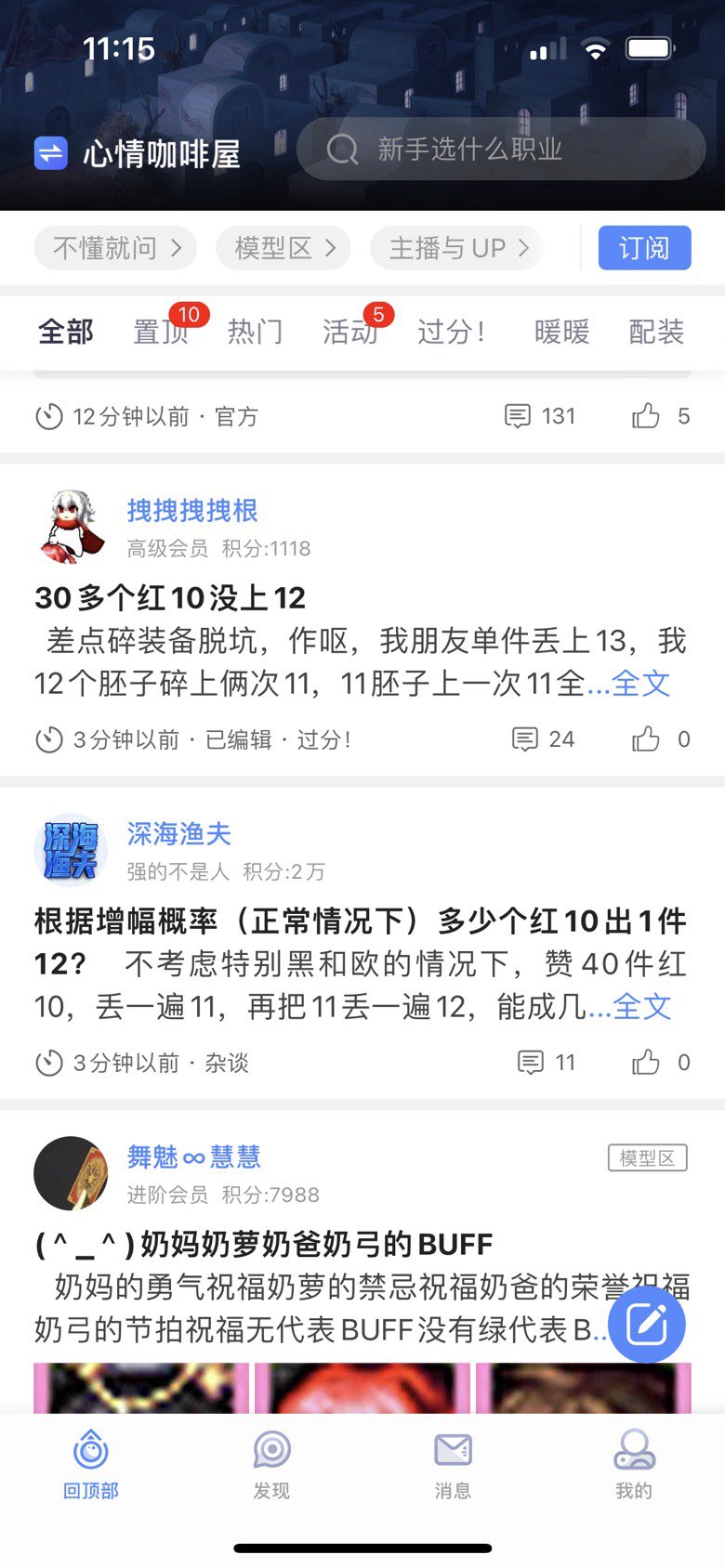Open the search box 新手选什么职业
This screenshot has height=1568, width=725.
pos(501,149)
